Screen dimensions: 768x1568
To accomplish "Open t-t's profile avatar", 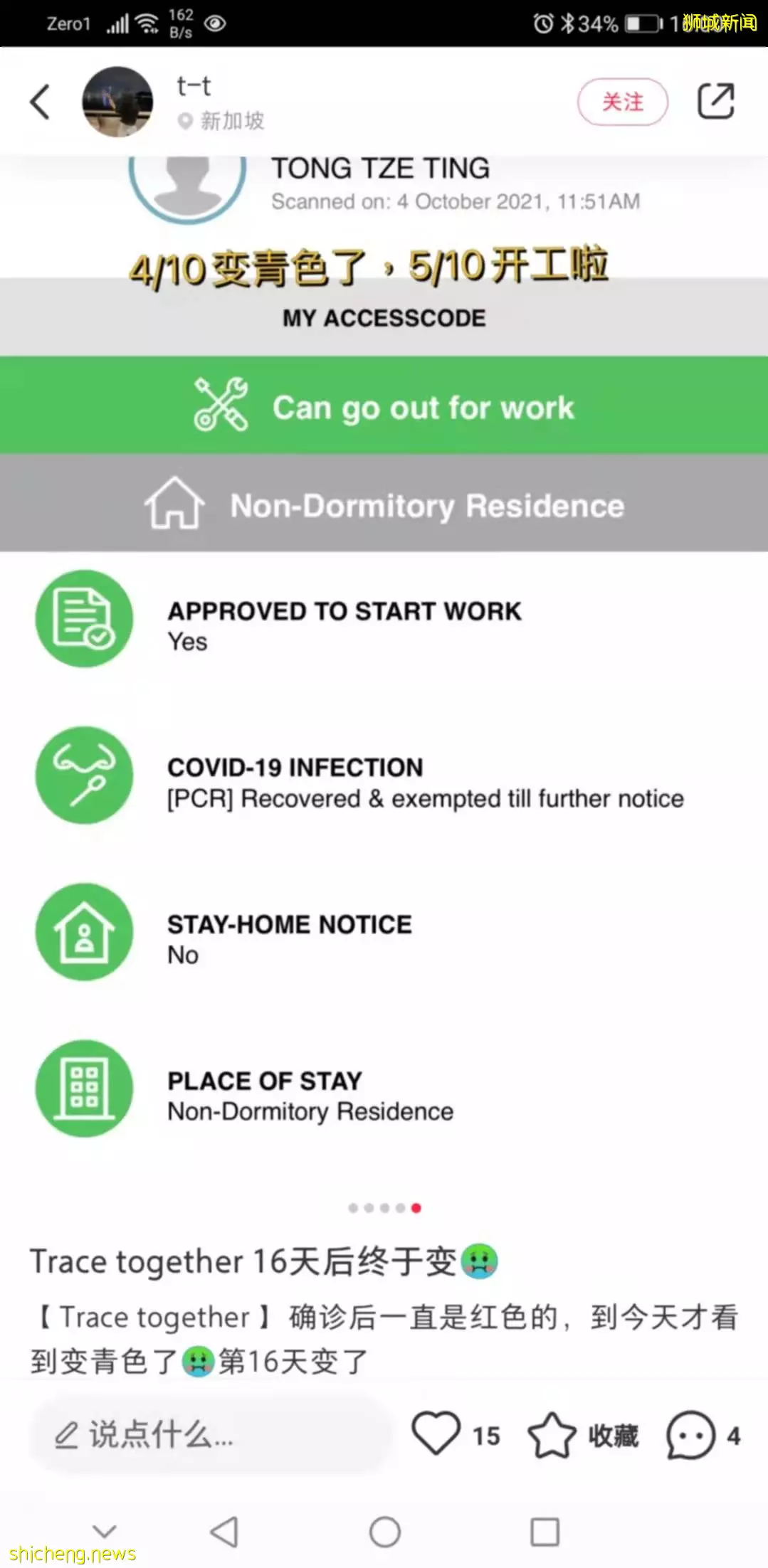I will coord(117,102).
